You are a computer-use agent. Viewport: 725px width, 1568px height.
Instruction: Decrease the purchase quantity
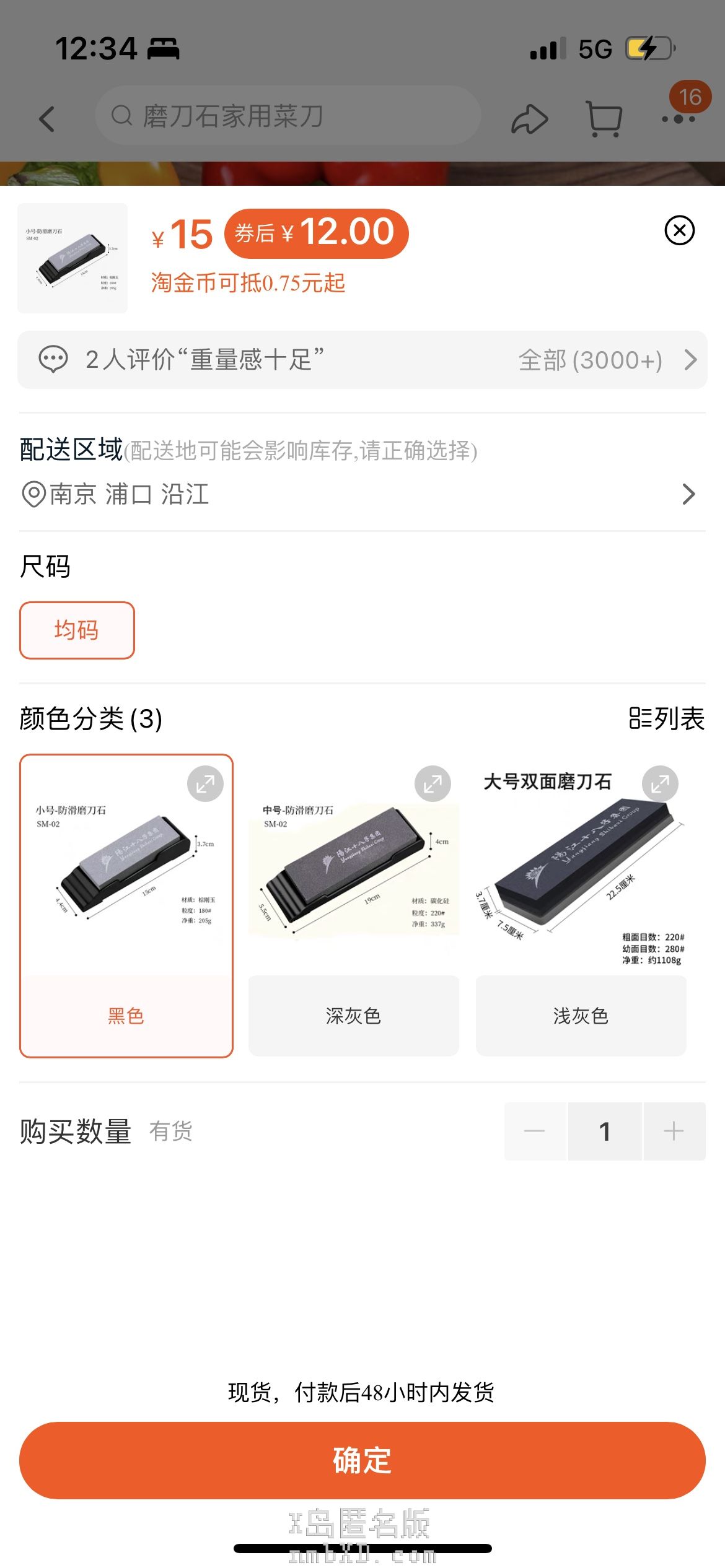point(535,1131)
